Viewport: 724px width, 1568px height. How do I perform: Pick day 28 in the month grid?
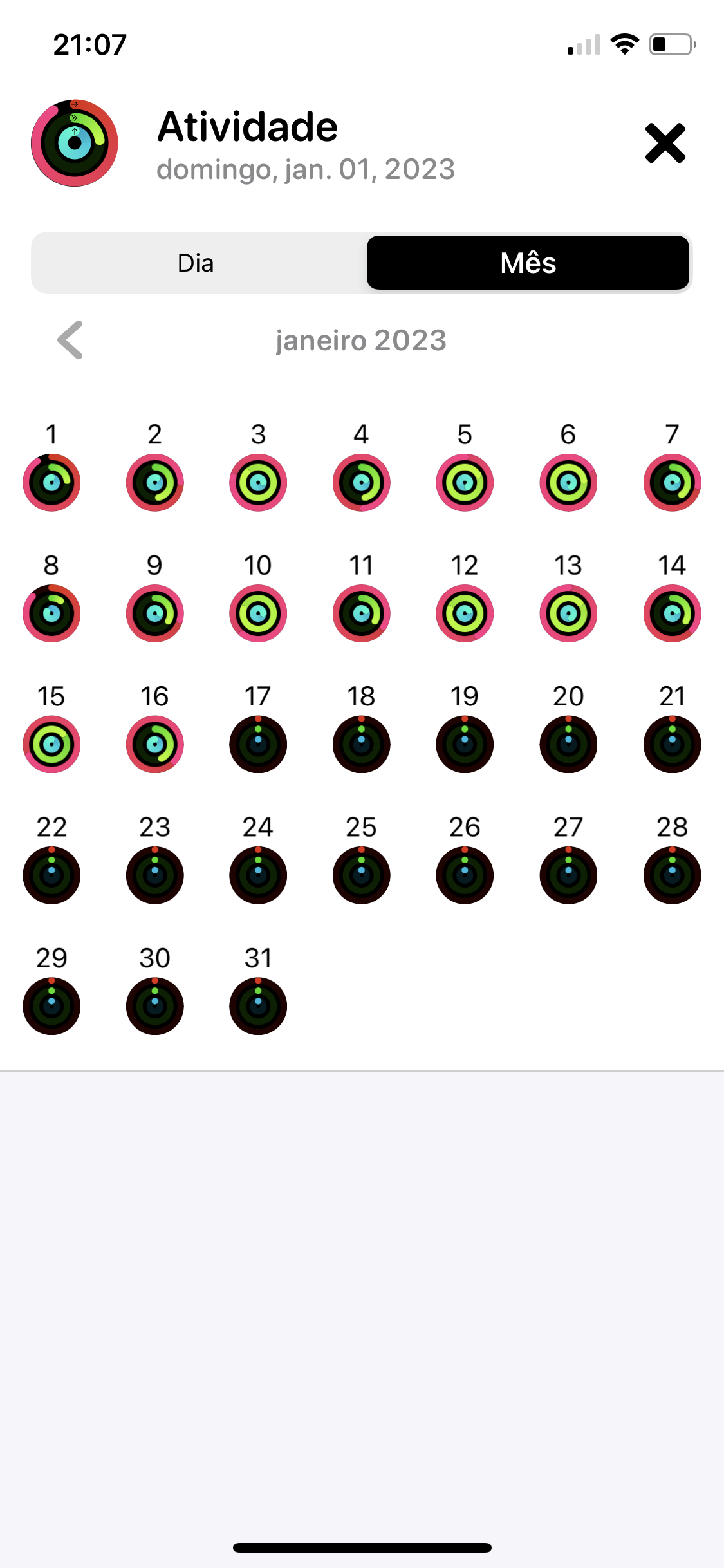point(672,875)
